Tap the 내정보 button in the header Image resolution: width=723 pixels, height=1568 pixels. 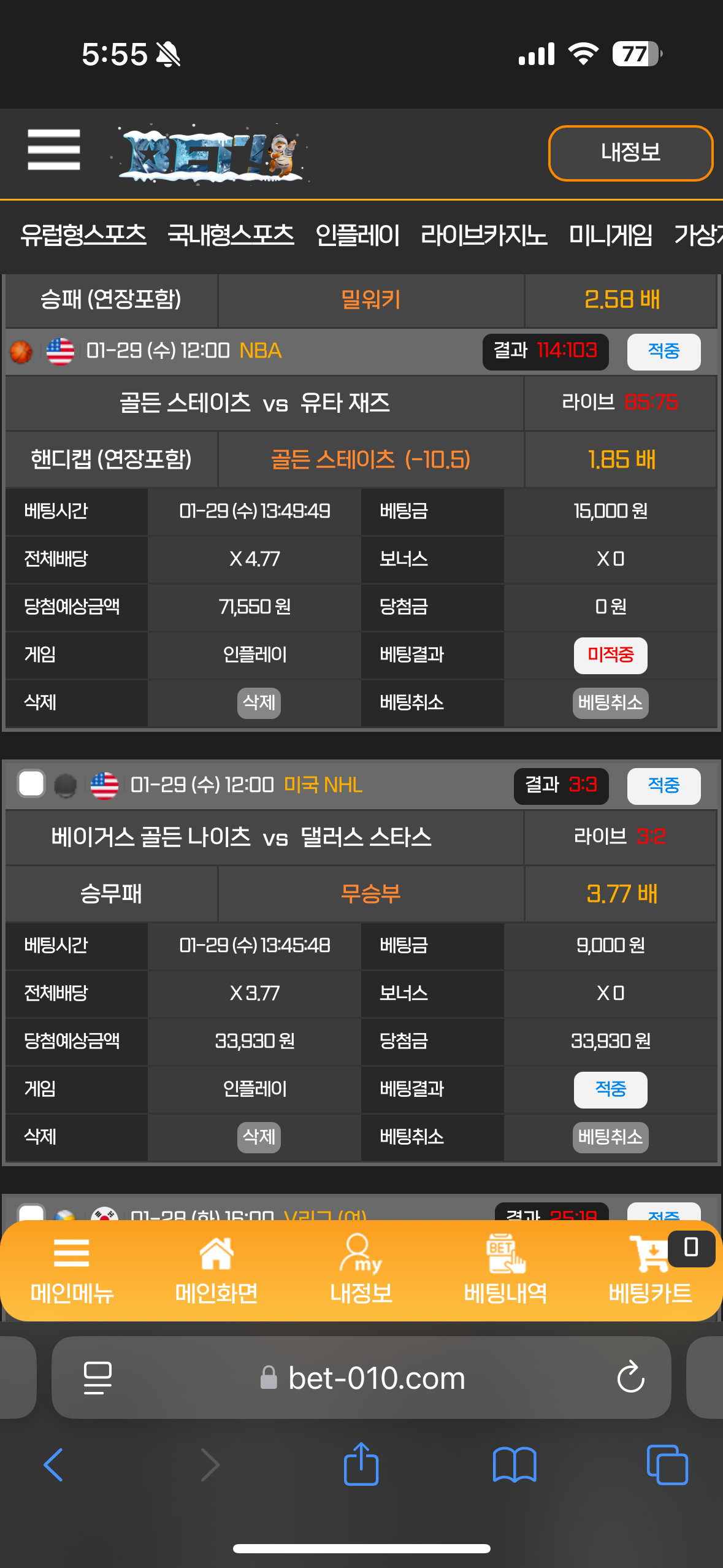[x=630, y=153]
